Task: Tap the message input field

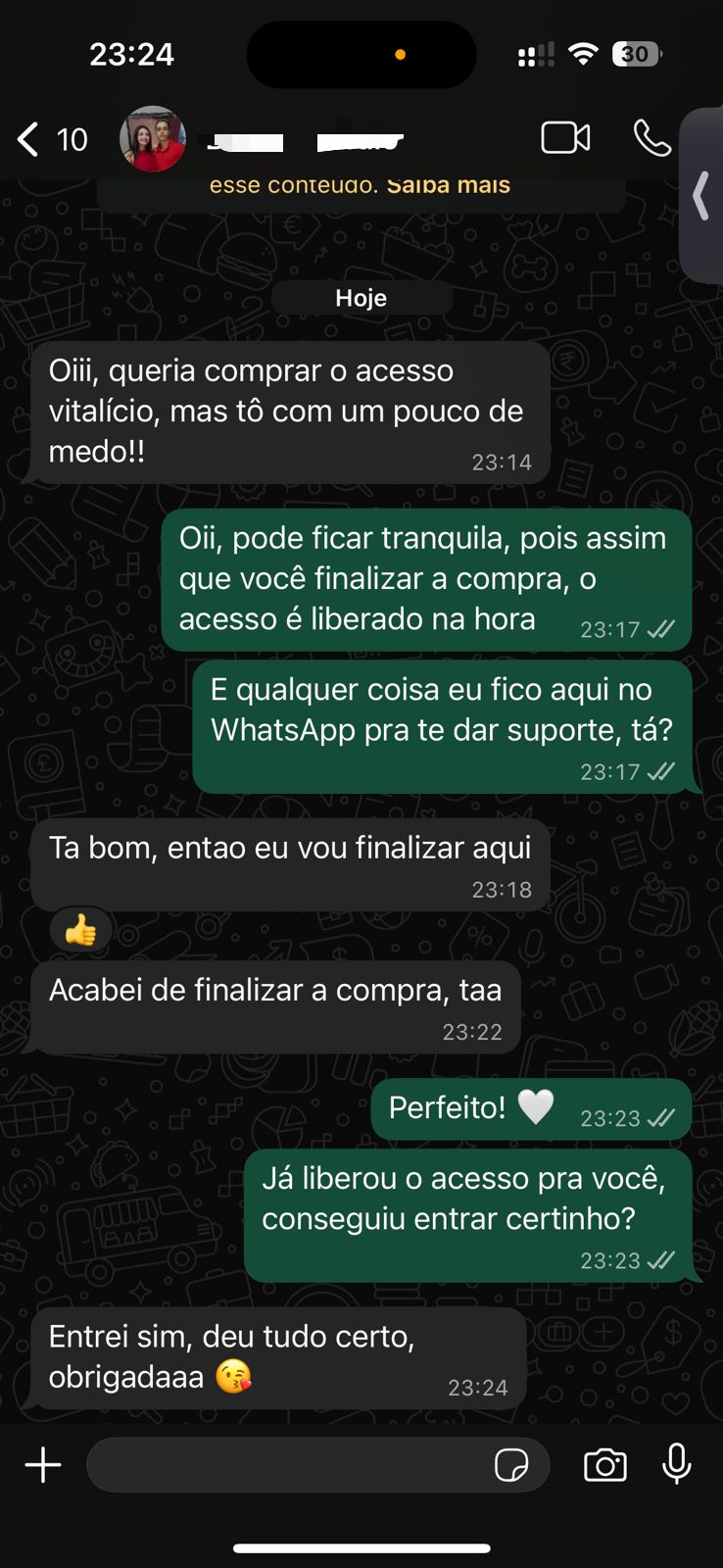Action: coord(294,1464)
